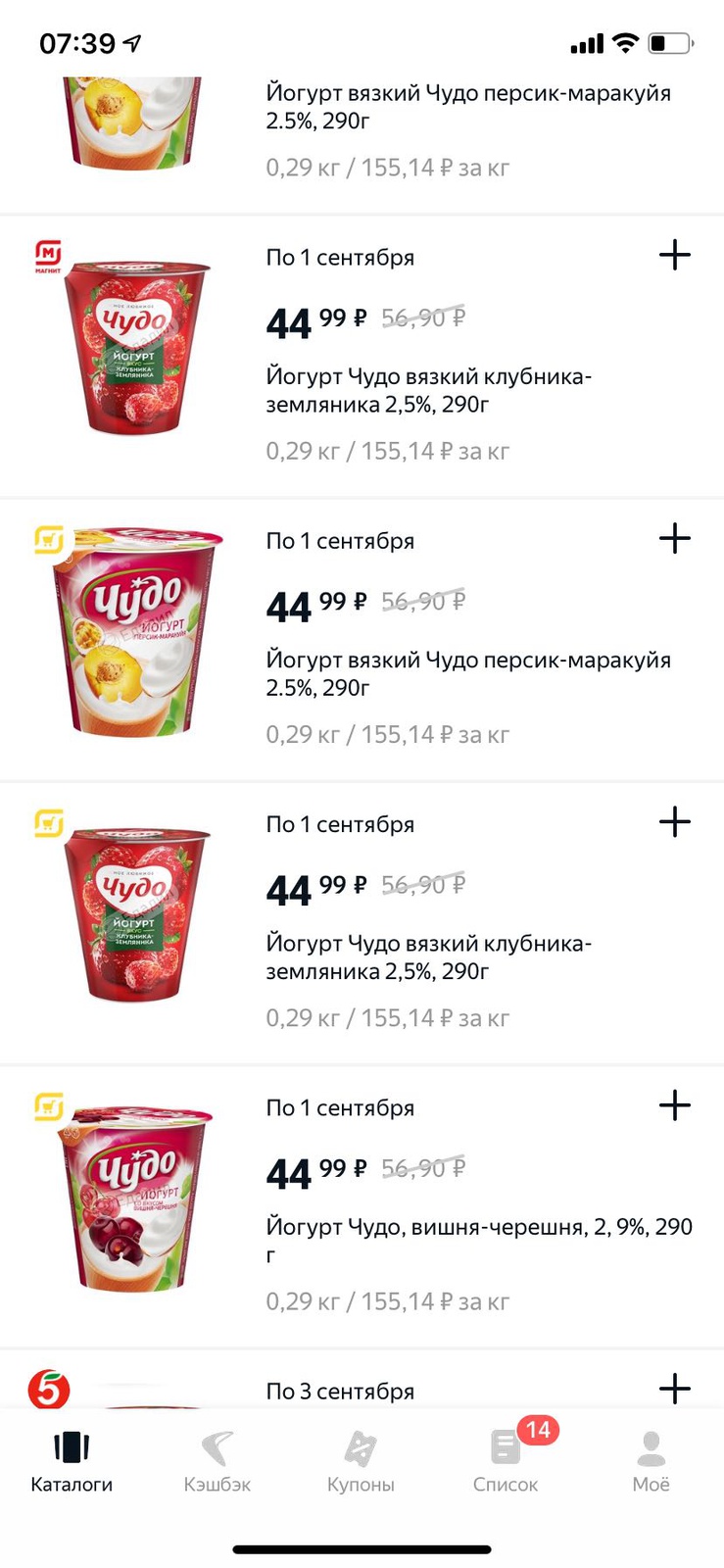Image resolution: width=724 pixels, height=1568 pixels.
Task: Add yellow-logo store strawberry yogurt to list
Action: (674, 822)
